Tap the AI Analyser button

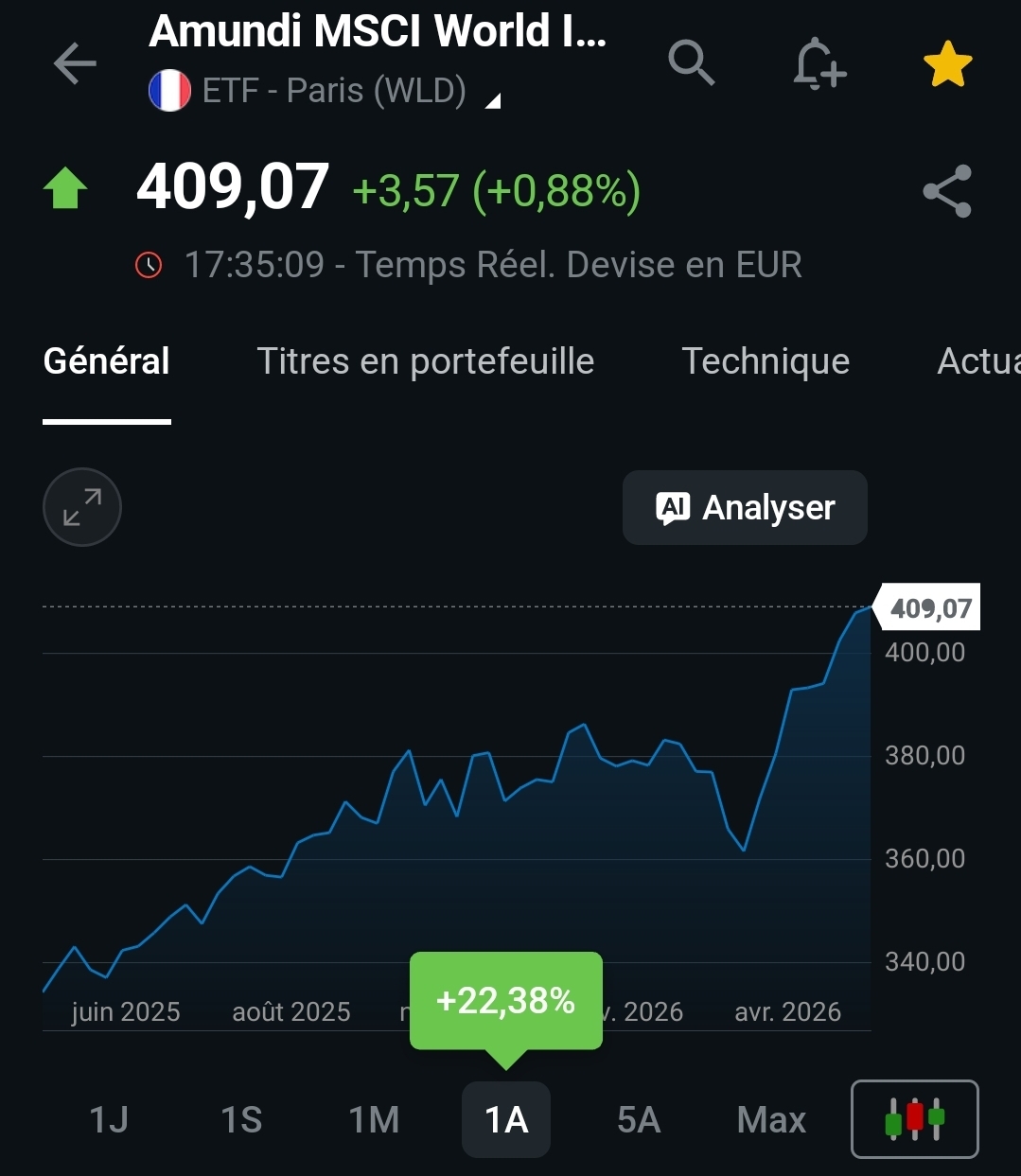745,508
